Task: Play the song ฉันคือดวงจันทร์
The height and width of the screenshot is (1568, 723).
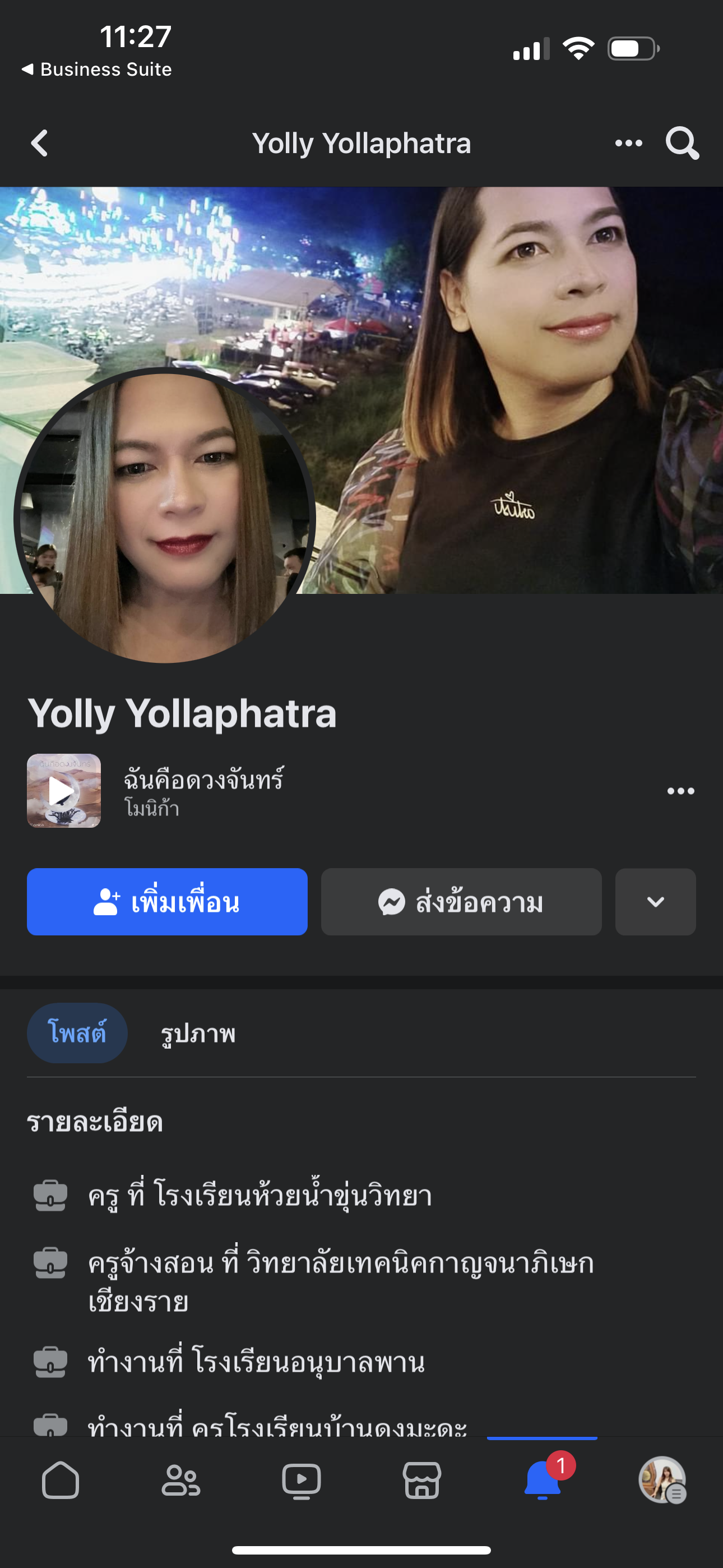Action: point(64,791)
